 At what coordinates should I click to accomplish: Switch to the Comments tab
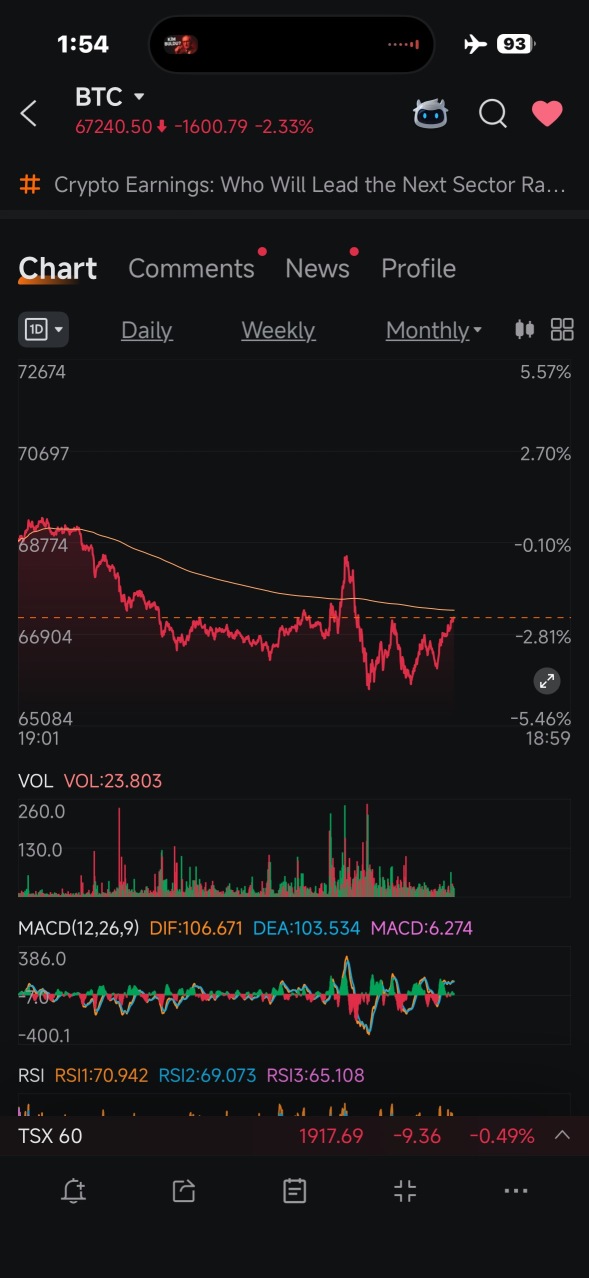pos(191,268)
